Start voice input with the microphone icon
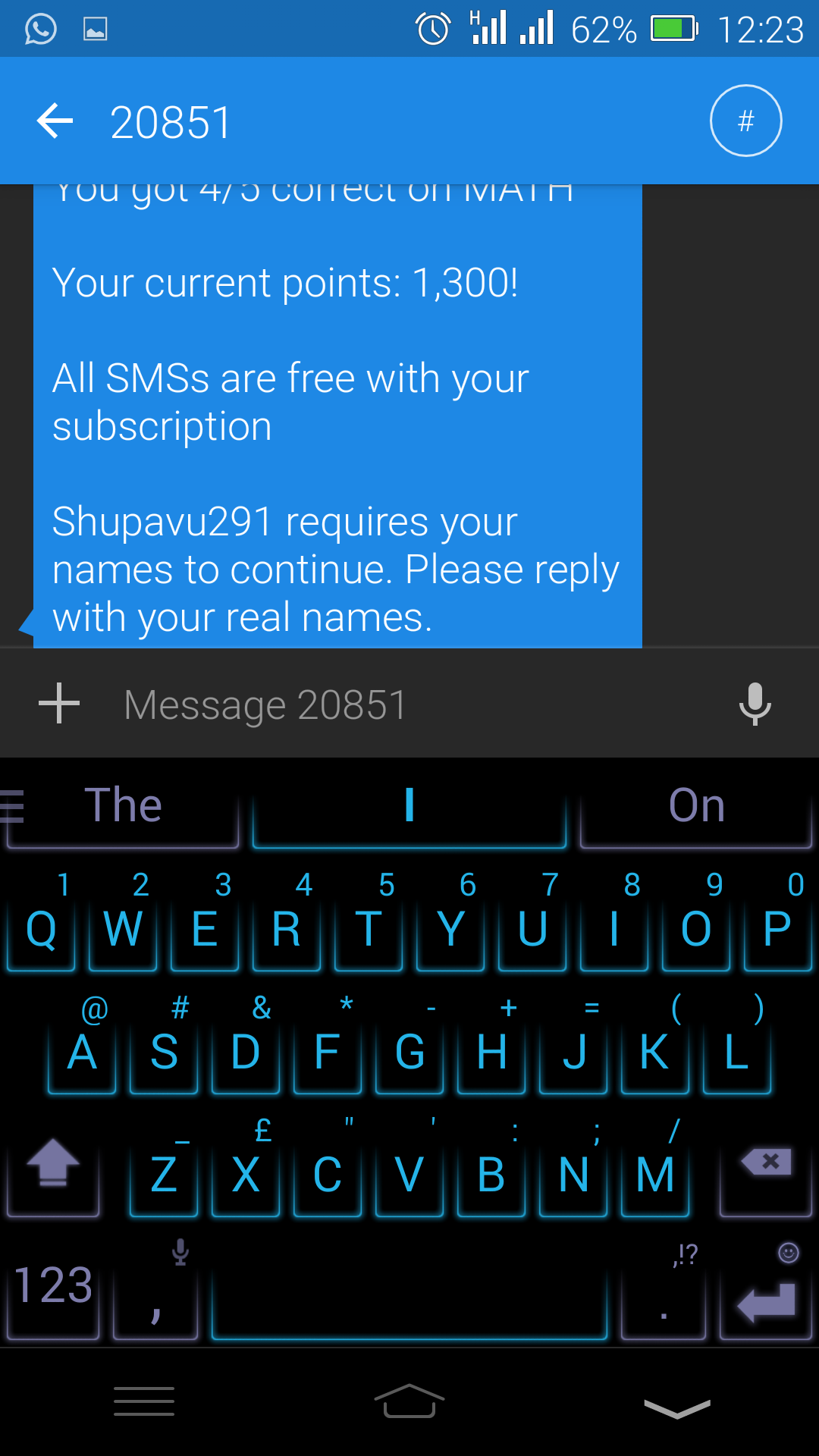 point(755,704)
